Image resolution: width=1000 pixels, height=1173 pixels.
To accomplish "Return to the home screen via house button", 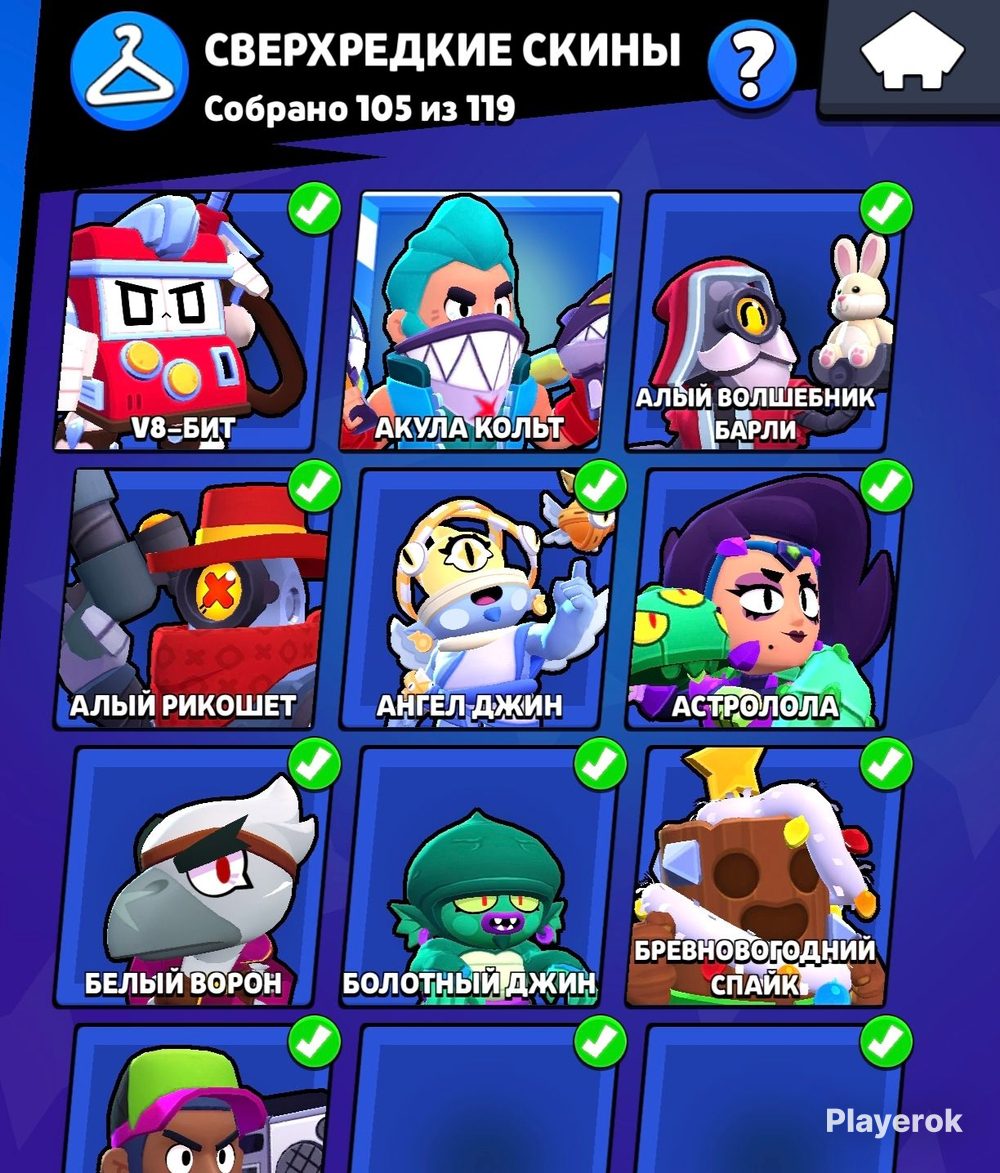I will 911,59.
